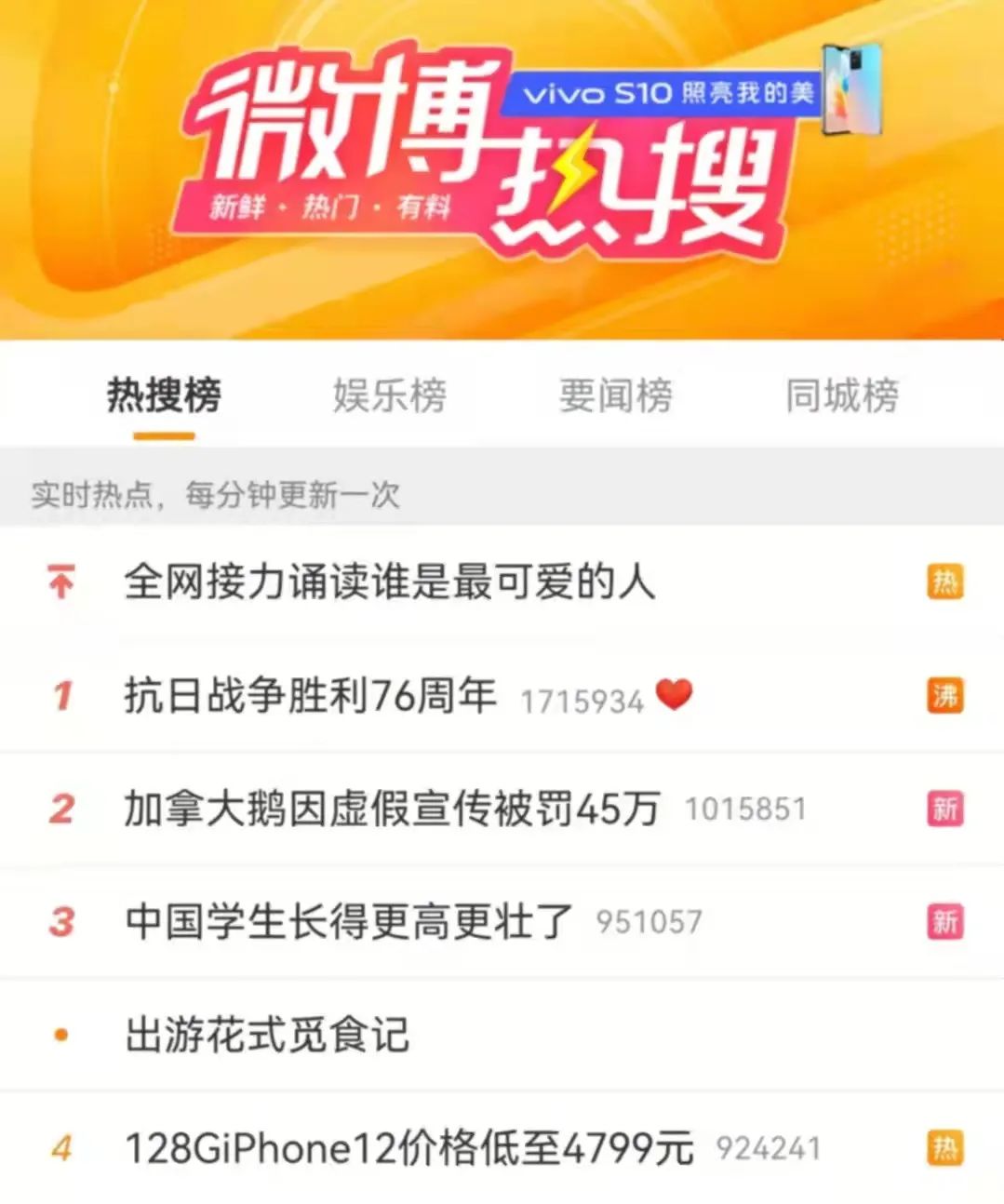The height and width of the screenshot is (1204, 1004).
Task: Switch back to the 热搜榜 tab
Action: coord(164,395)
